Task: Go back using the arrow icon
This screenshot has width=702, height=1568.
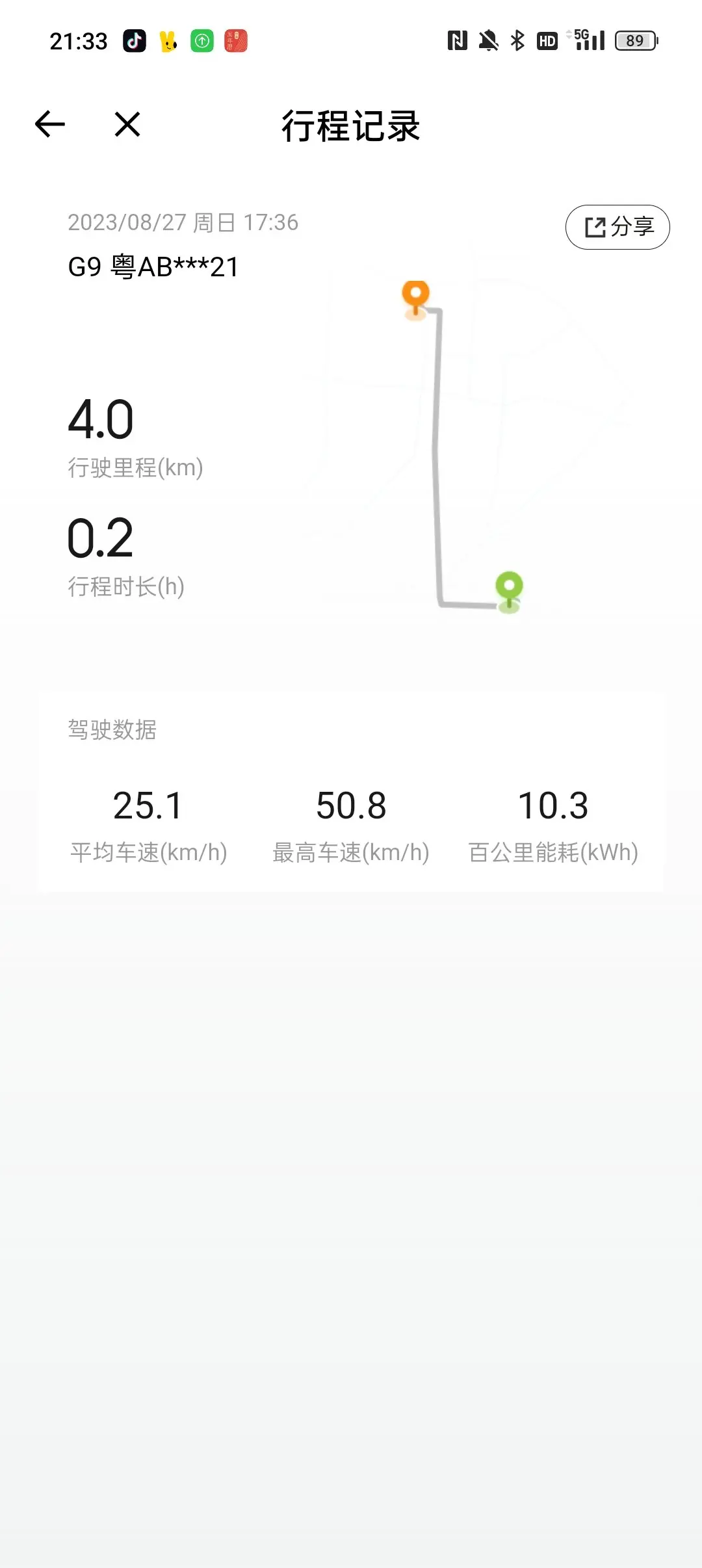Action: pyautogui.click(x=50, y=124)
